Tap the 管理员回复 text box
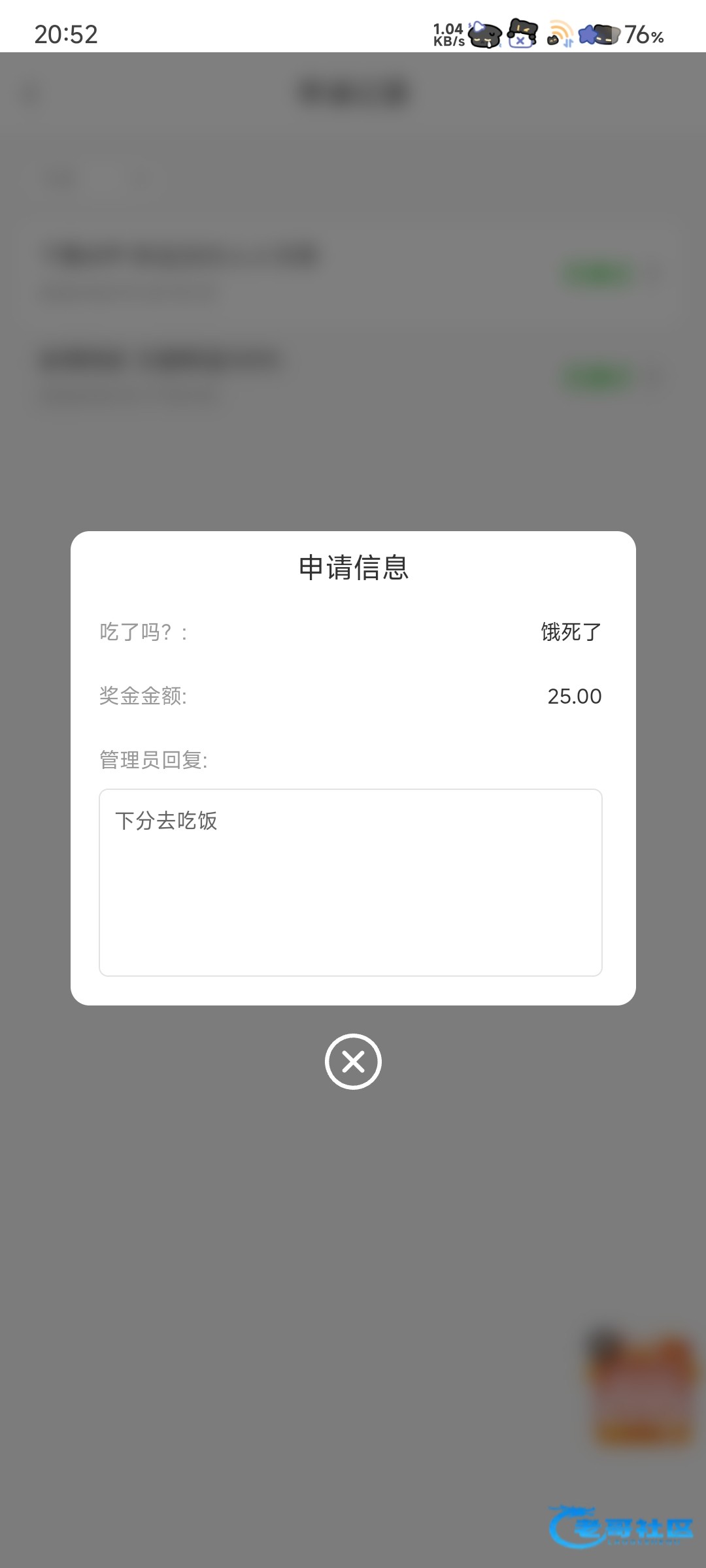 pos(350,882)
